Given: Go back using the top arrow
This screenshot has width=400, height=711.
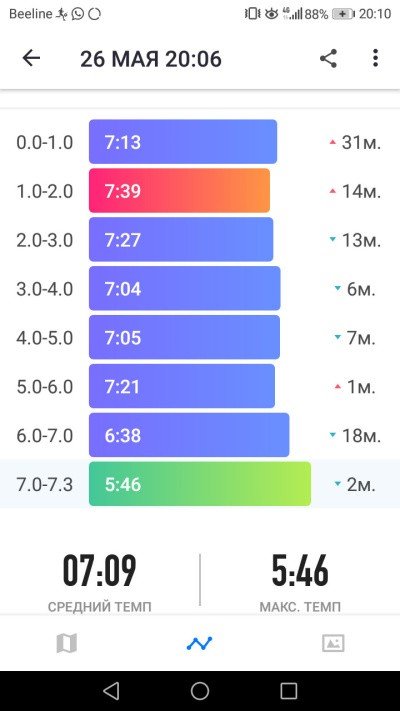Looking at the screenshot, I should tap(31, 58).
